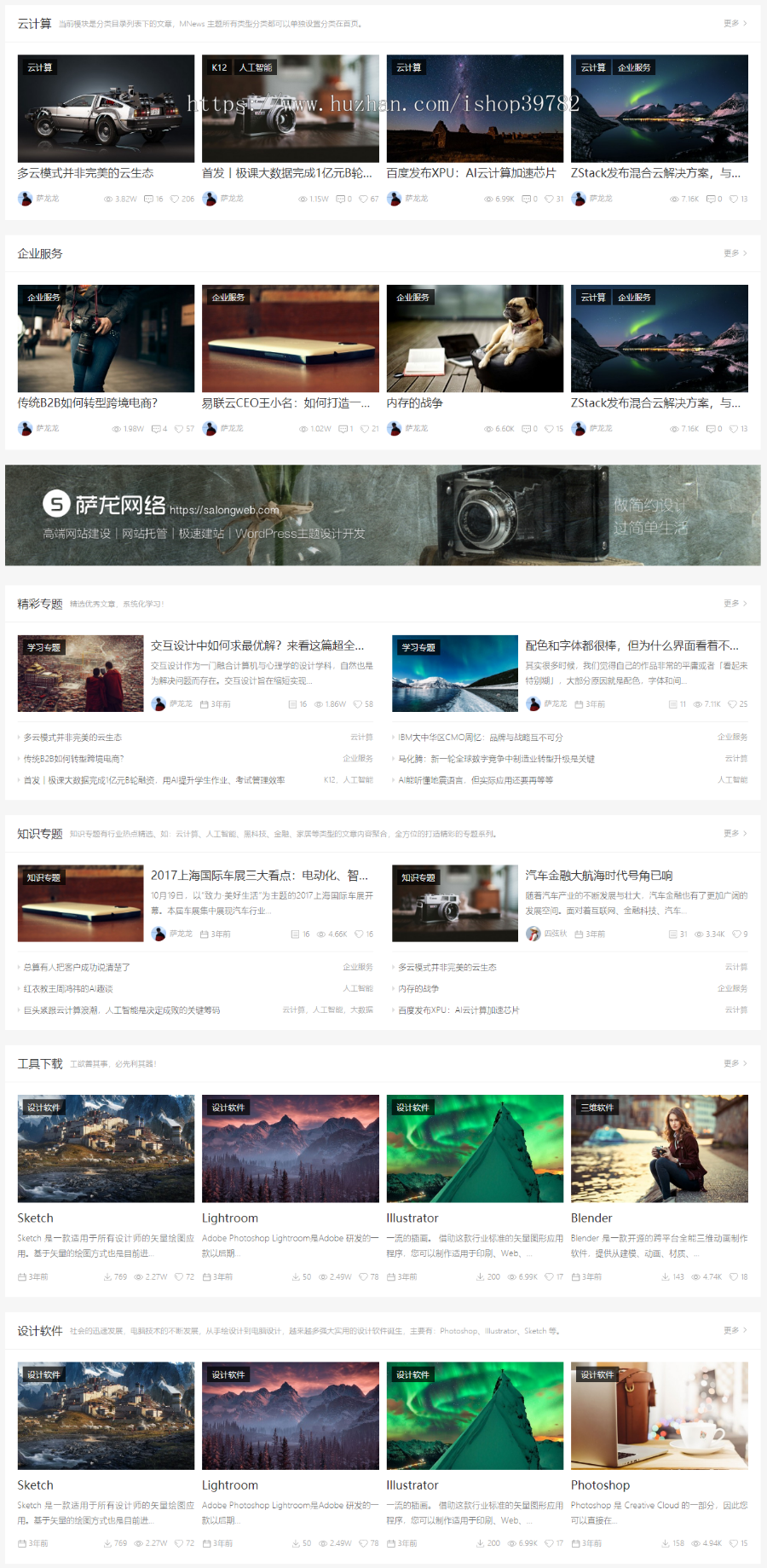767x1568 pixels.
Task: Open 总算有人把客户成功说清楚了 list link
Action: tap(77, 968)
